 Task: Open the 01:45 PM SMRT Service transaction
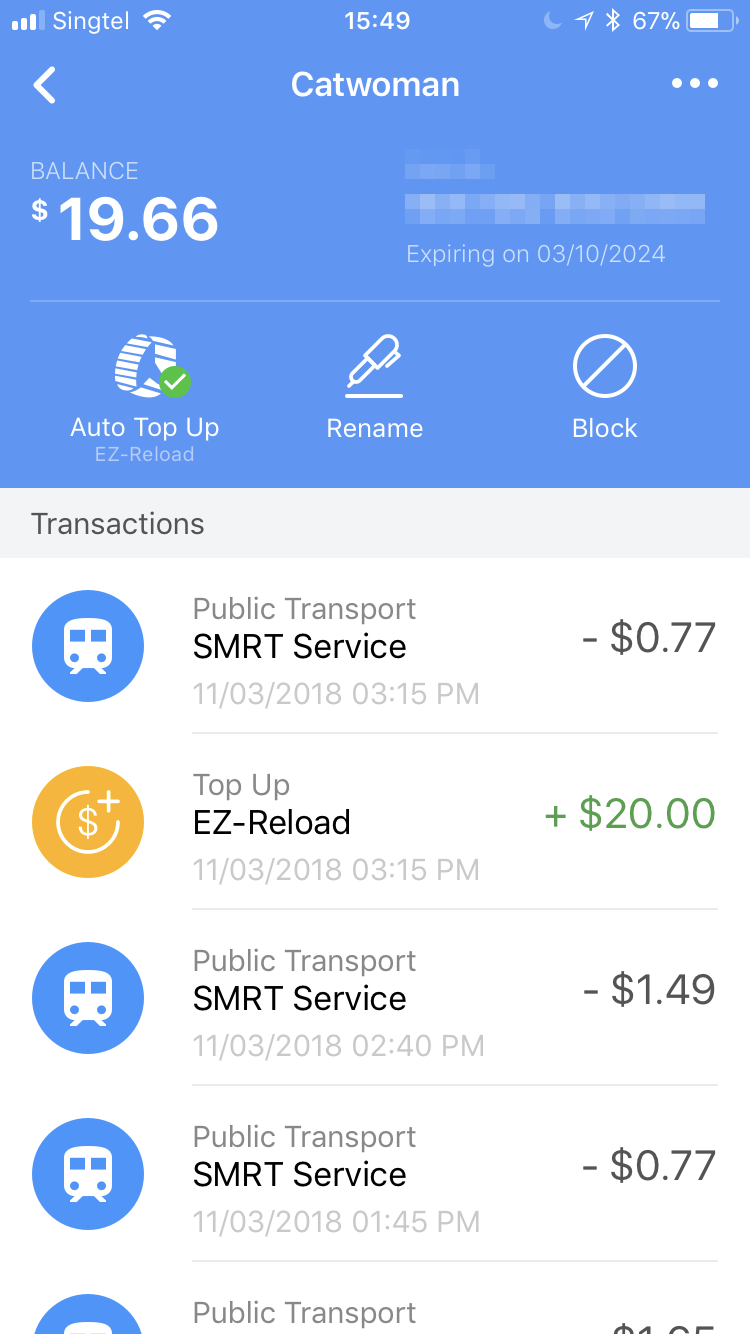pos(375,1174)
